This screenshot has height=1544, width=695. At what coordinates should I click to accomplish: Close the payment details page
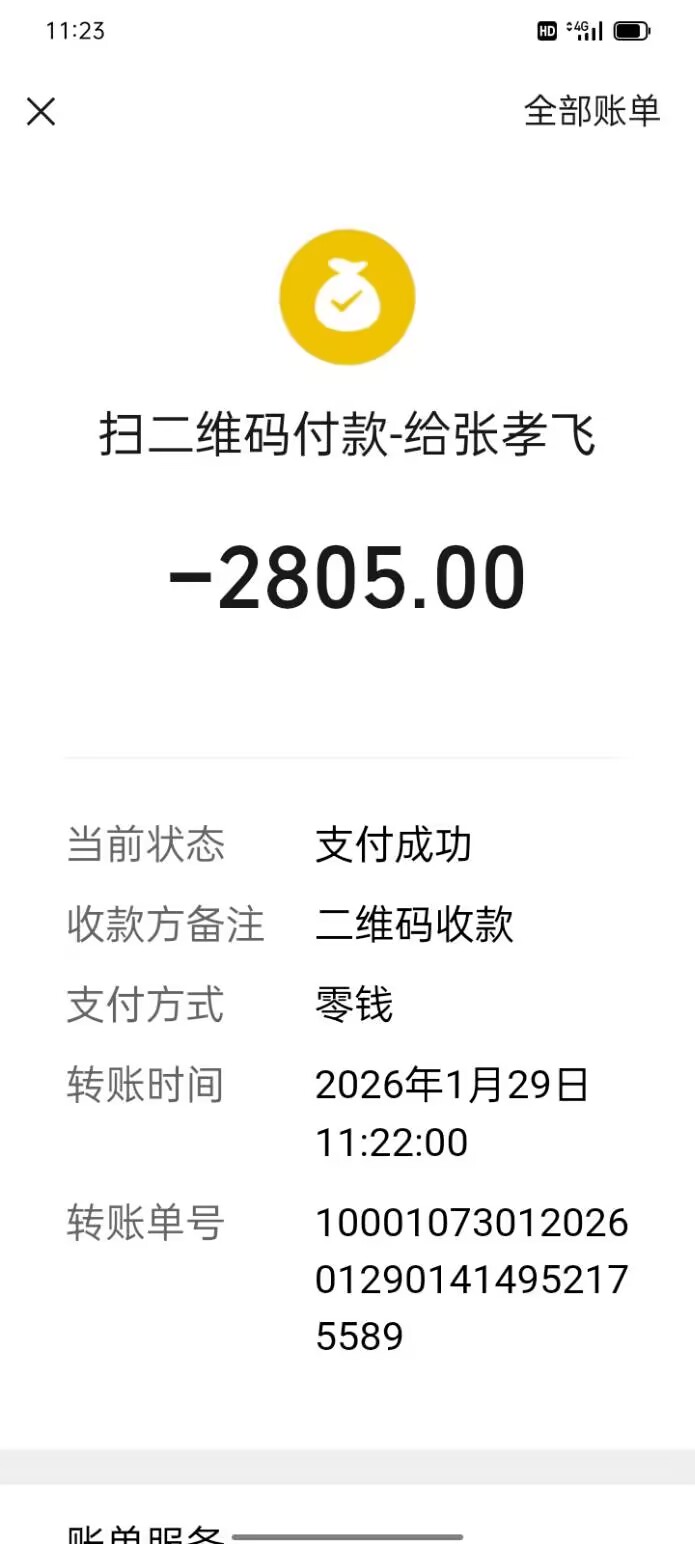tap(41, 111)
